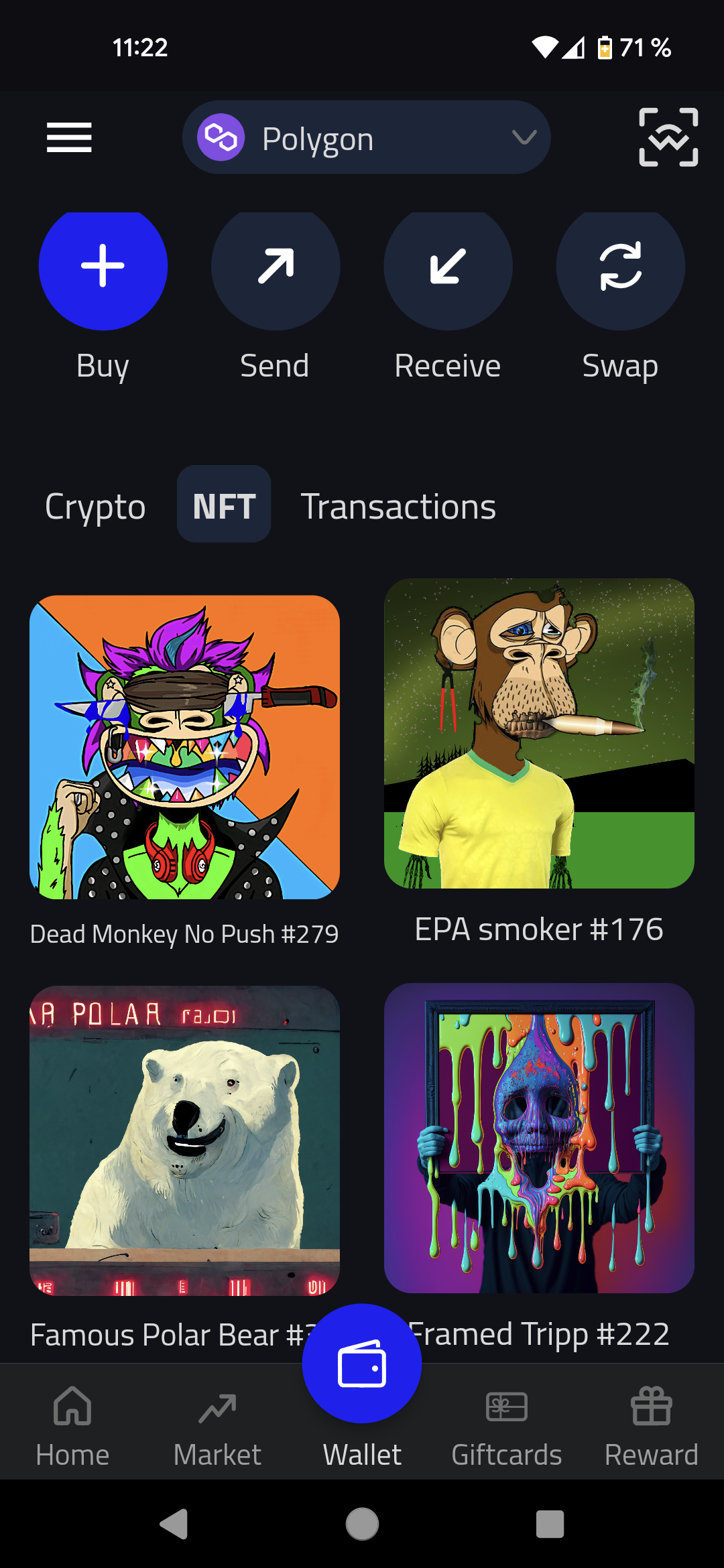Switch to the Crypto tab

click(x=95, y=506)
